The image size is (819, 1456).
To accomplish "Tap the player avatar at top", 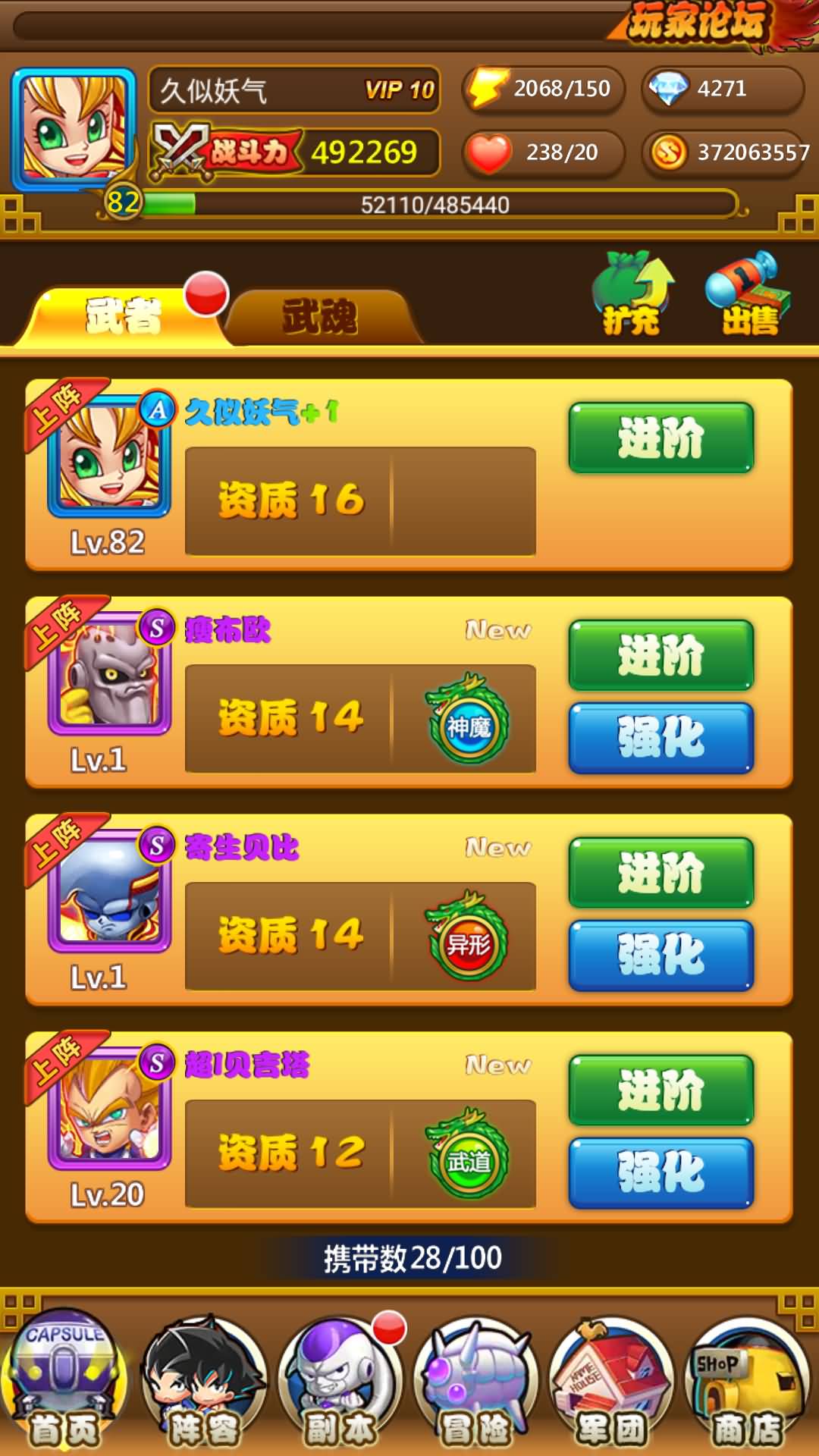I will point(74,129).
